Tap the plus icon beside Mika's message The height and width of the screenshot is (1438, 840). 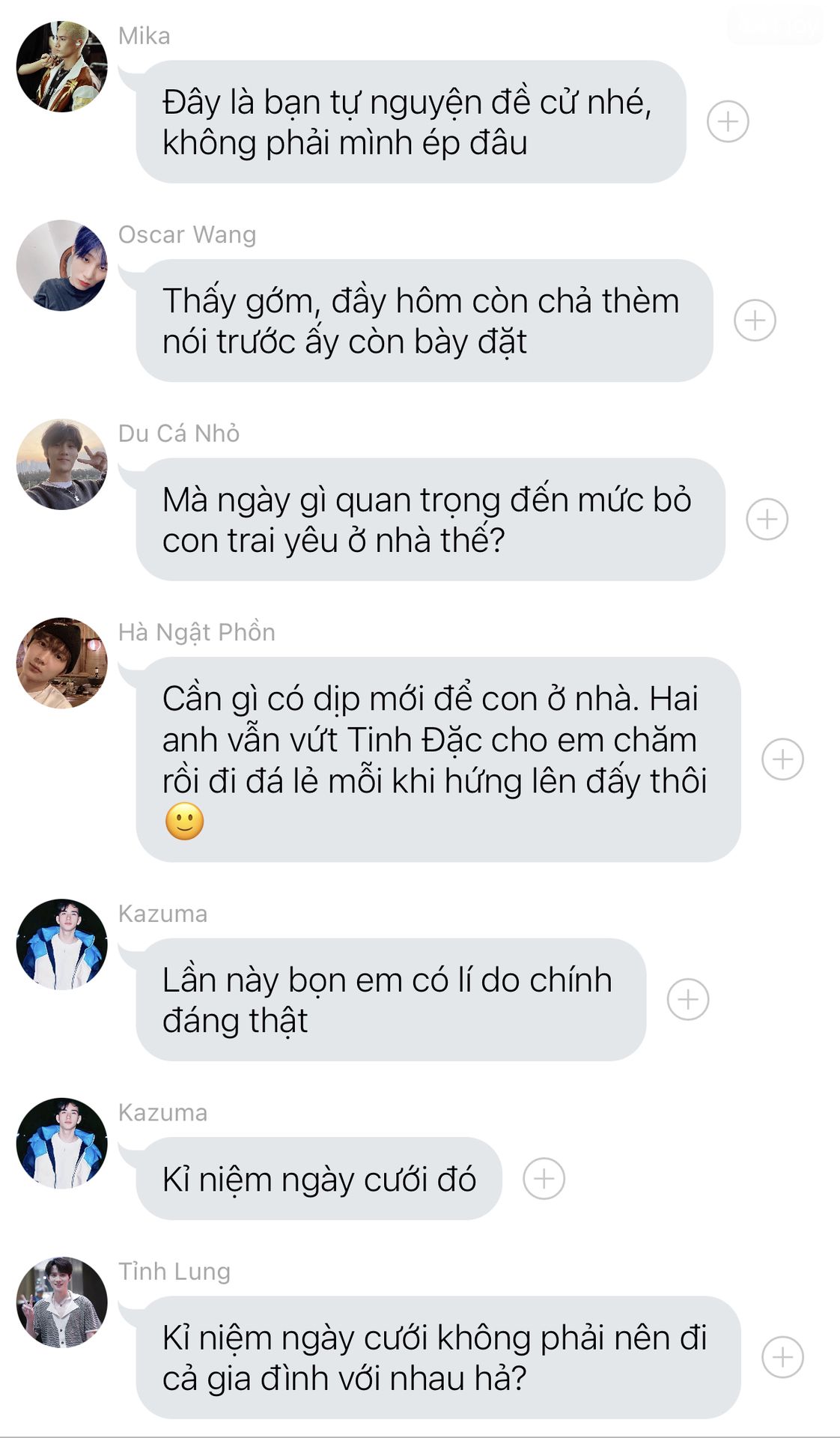(728, 121)
